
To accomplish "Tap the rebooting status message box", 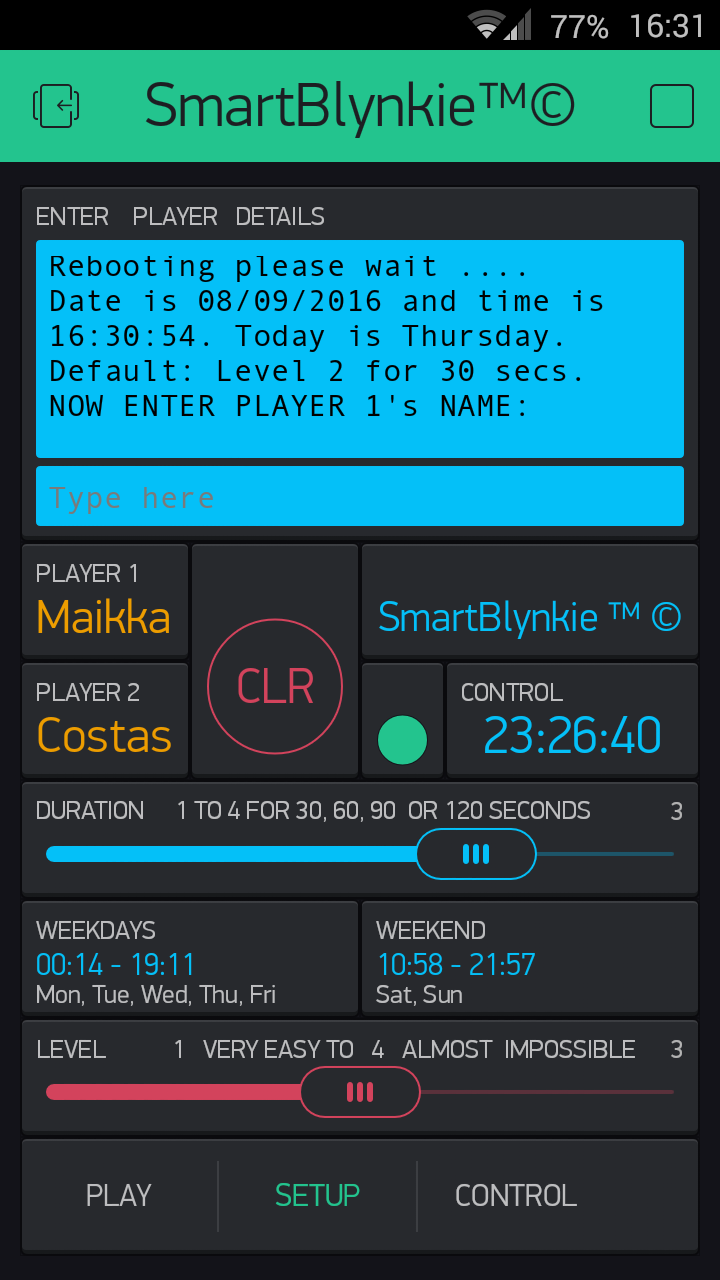I will pos(360,347).
